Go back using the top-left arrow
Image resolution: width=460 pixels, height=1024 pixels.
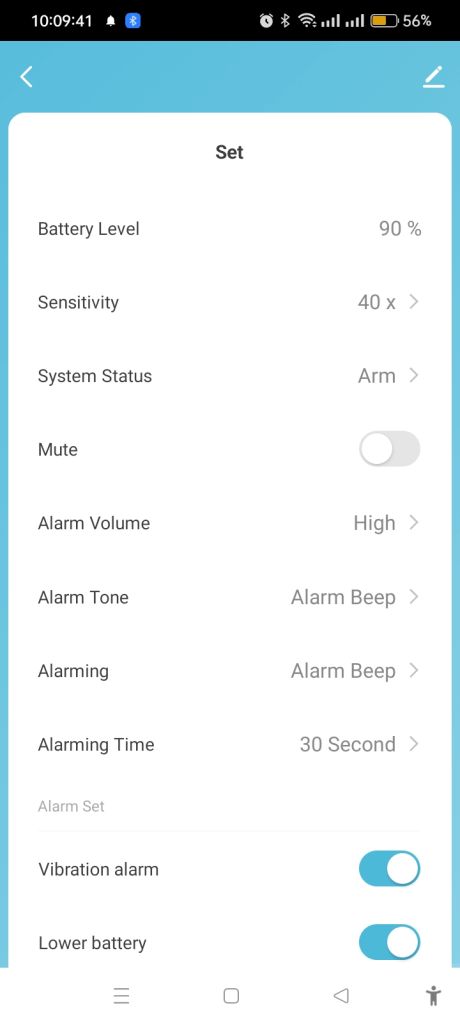26,77
